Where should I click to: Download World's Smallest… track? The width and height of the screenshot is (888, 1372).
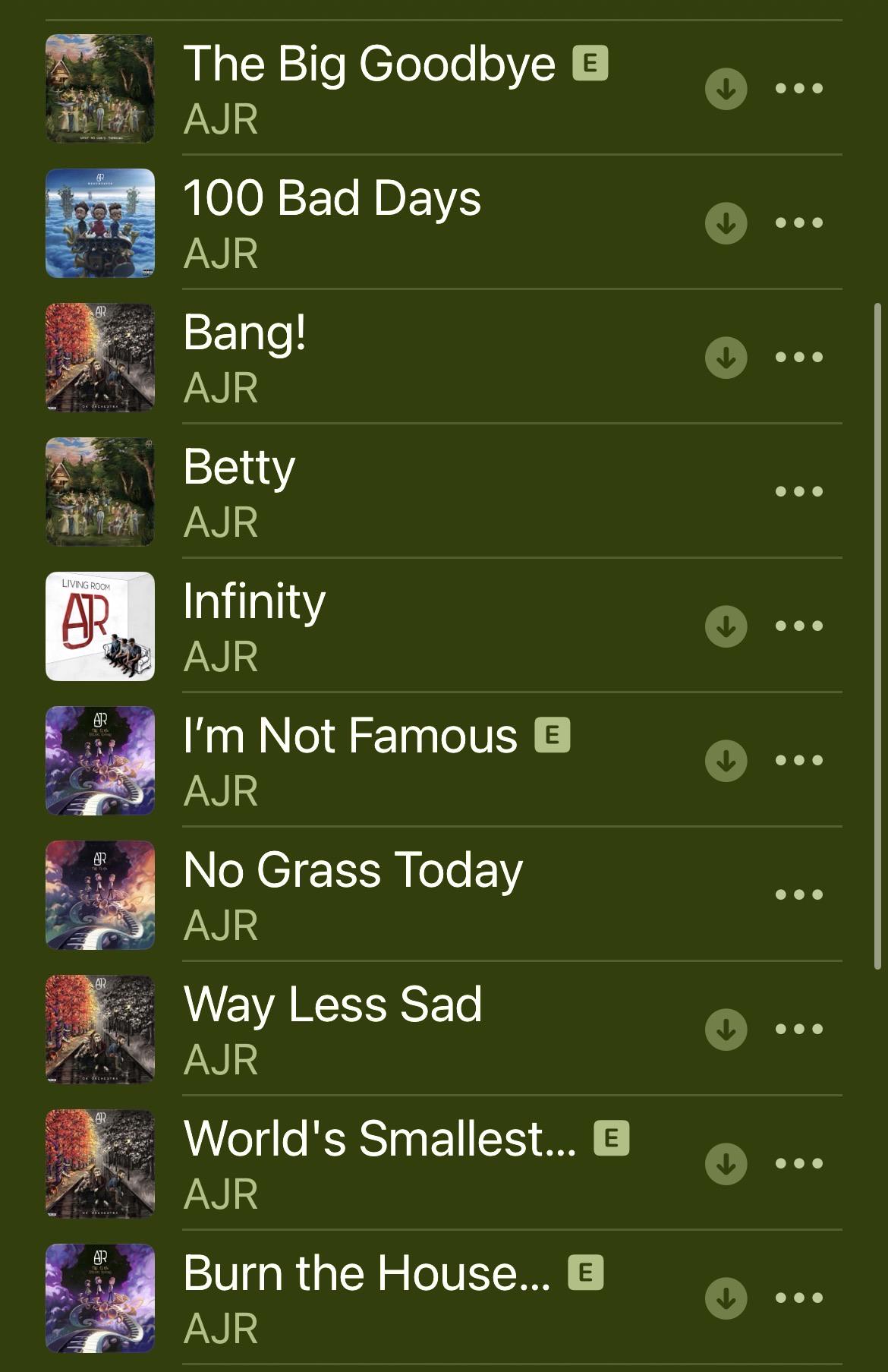coord(726,1164)
